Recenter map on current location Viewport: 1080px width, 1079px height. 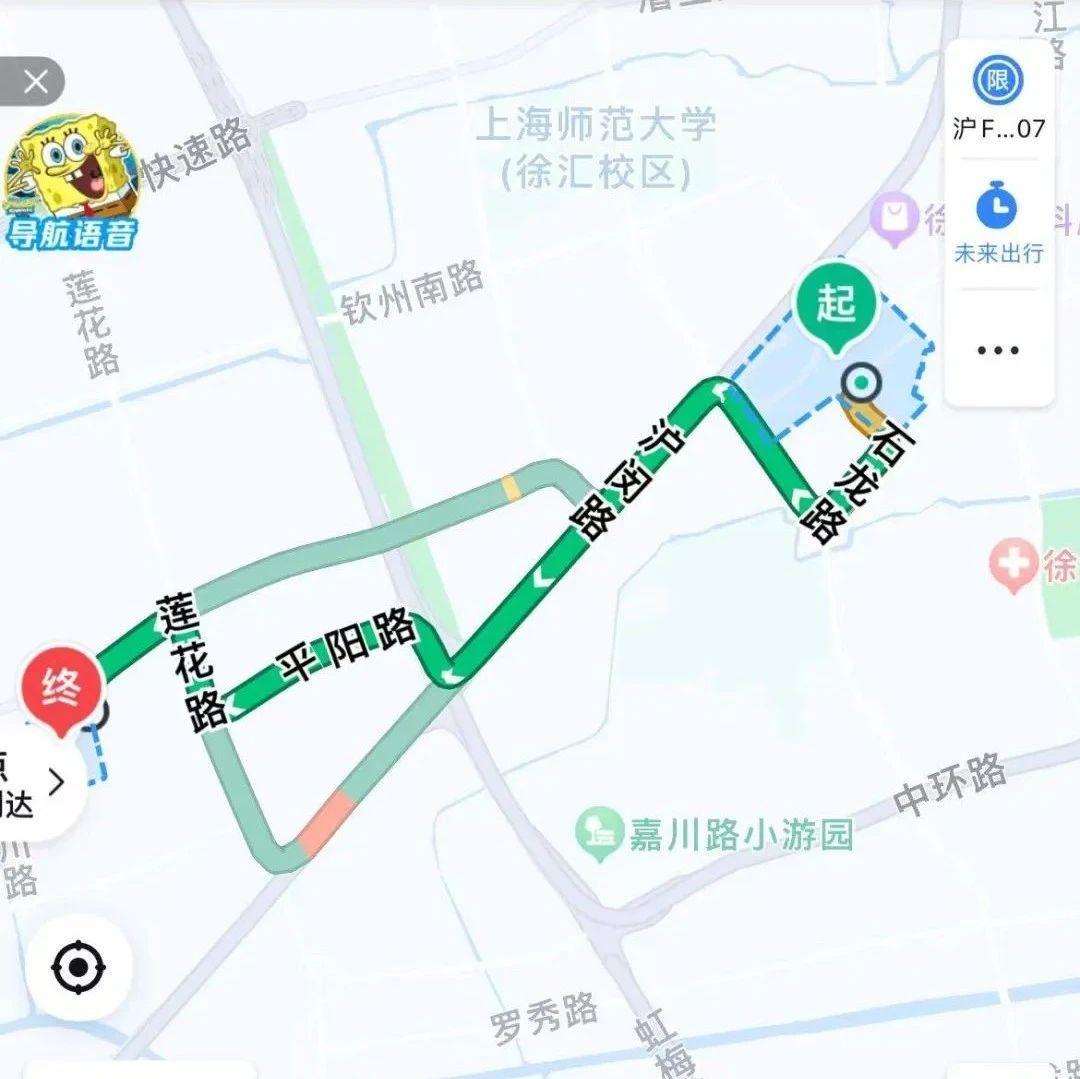click(x=78, y=967)
